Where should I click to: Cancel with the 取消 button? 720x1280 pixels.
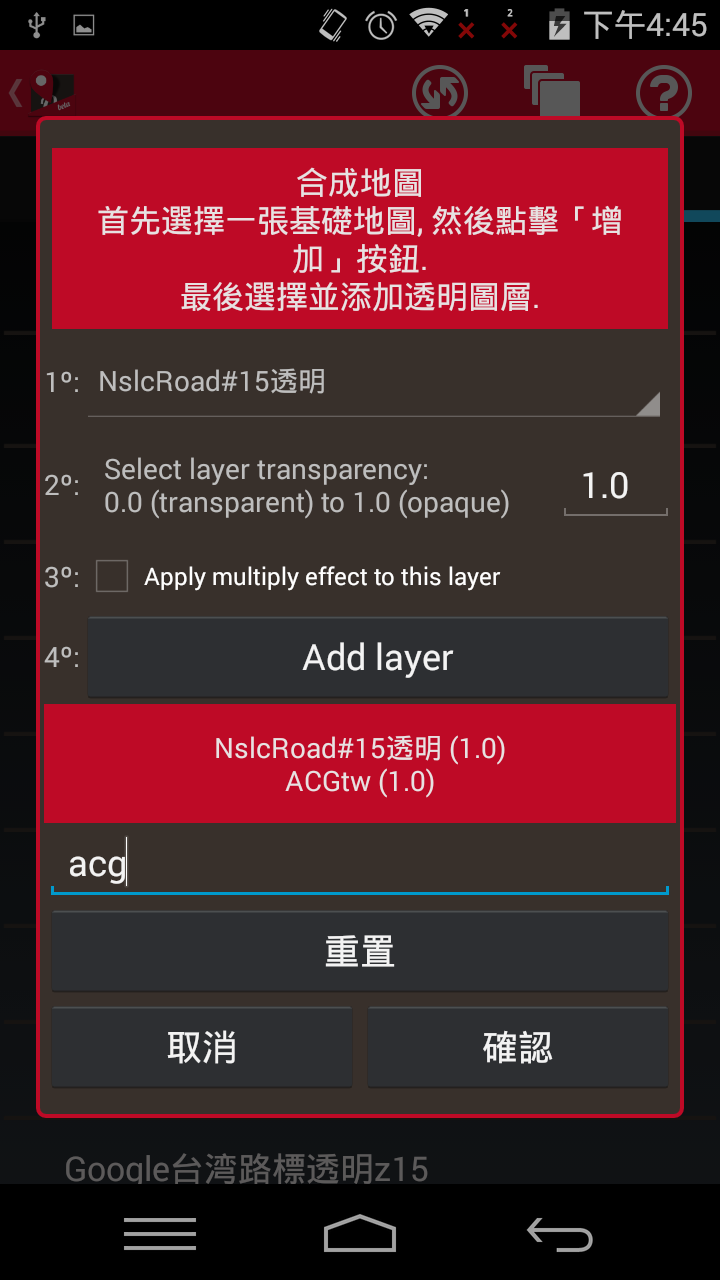click(x=202, y=1047)
